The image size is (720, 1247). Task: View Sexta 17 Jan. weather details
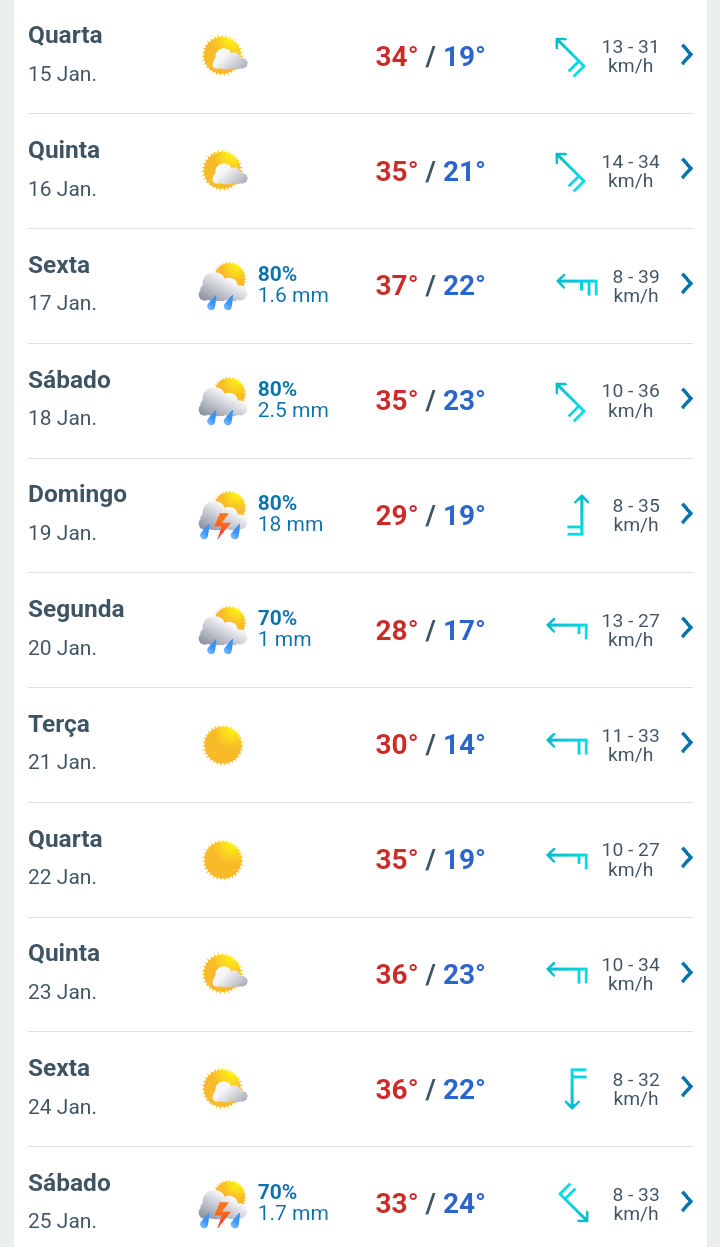(360, 286)
